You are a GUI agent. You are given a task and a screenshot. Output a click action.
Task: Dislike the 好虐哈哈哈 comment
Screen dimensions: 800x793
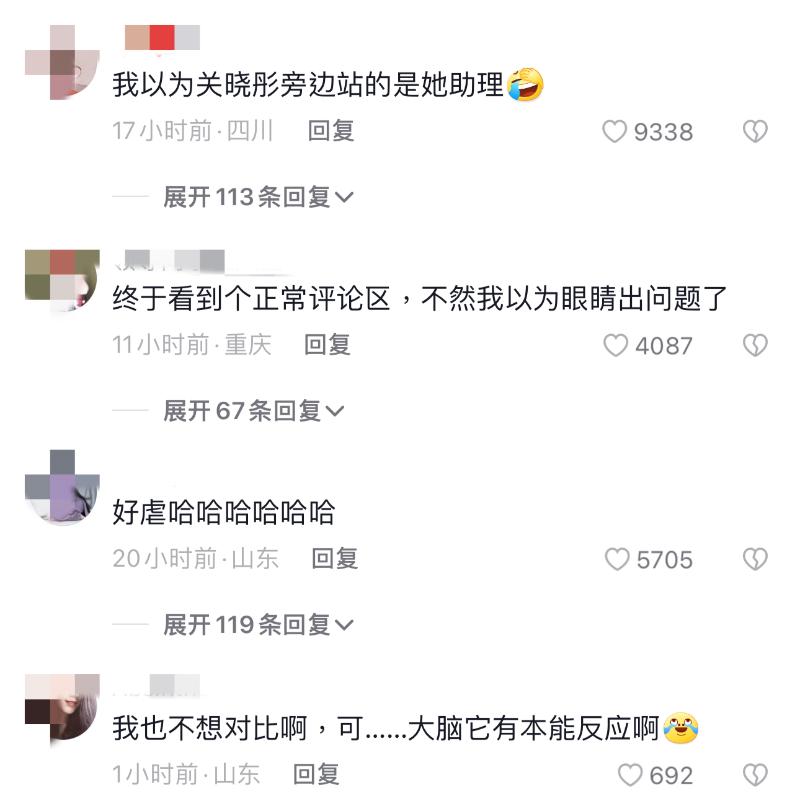pyautogui.click(x=755, y=560)
